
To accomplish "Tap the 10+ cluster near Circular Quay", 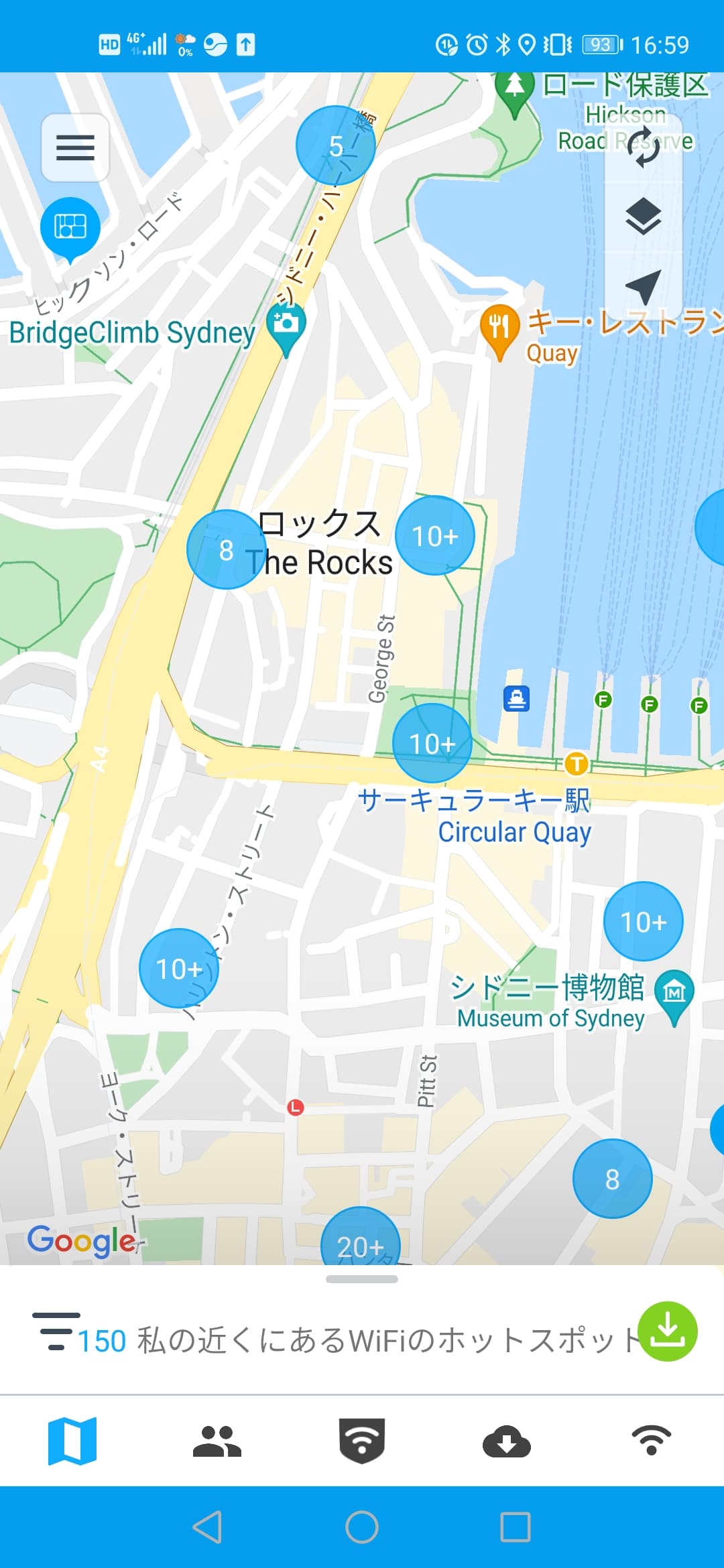I will coord(432,744).
